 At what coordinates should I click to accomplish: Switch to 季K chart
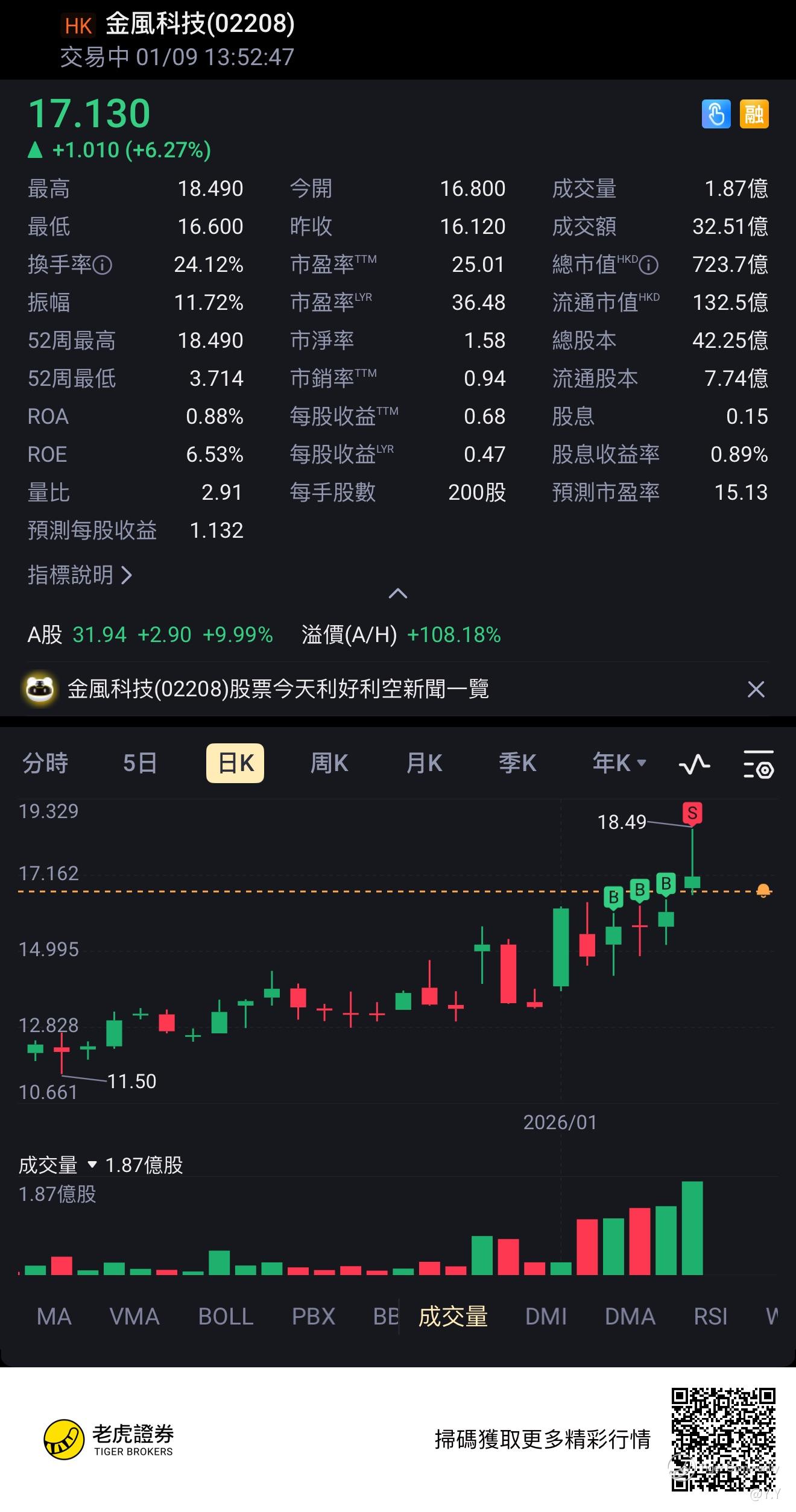coord(517,763)
